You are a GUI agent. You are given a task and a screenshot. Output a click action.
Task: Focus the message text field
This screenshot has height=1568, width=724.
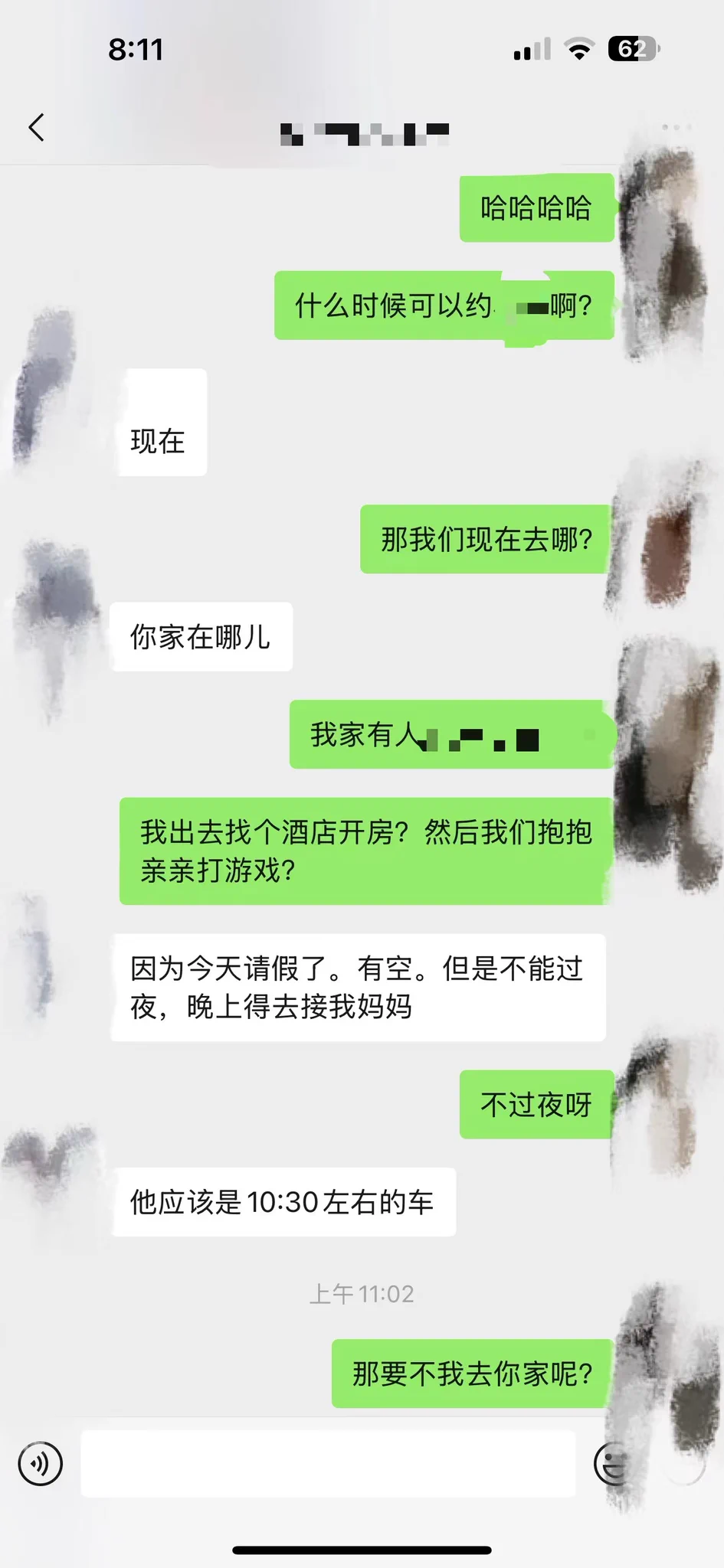[x=328, y=1463]
